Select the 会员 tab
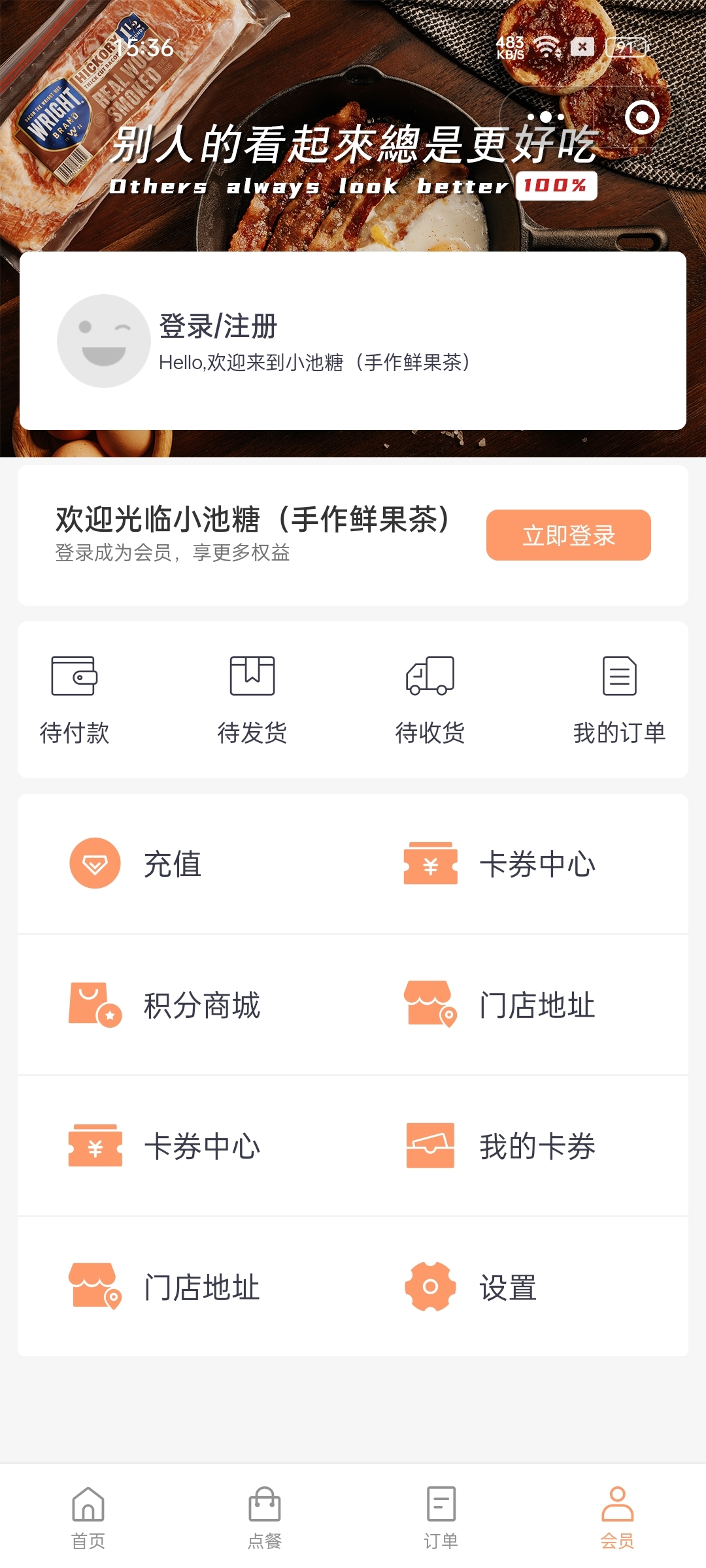This screenshot has height=1568, width=706. click(x=618, y=1517)
